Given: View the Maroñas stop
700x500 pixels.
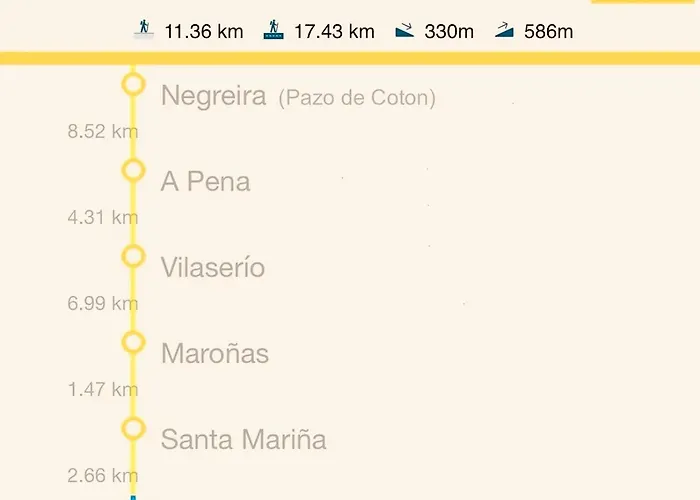Looking at the screenshot, I should tap(214, 354).
